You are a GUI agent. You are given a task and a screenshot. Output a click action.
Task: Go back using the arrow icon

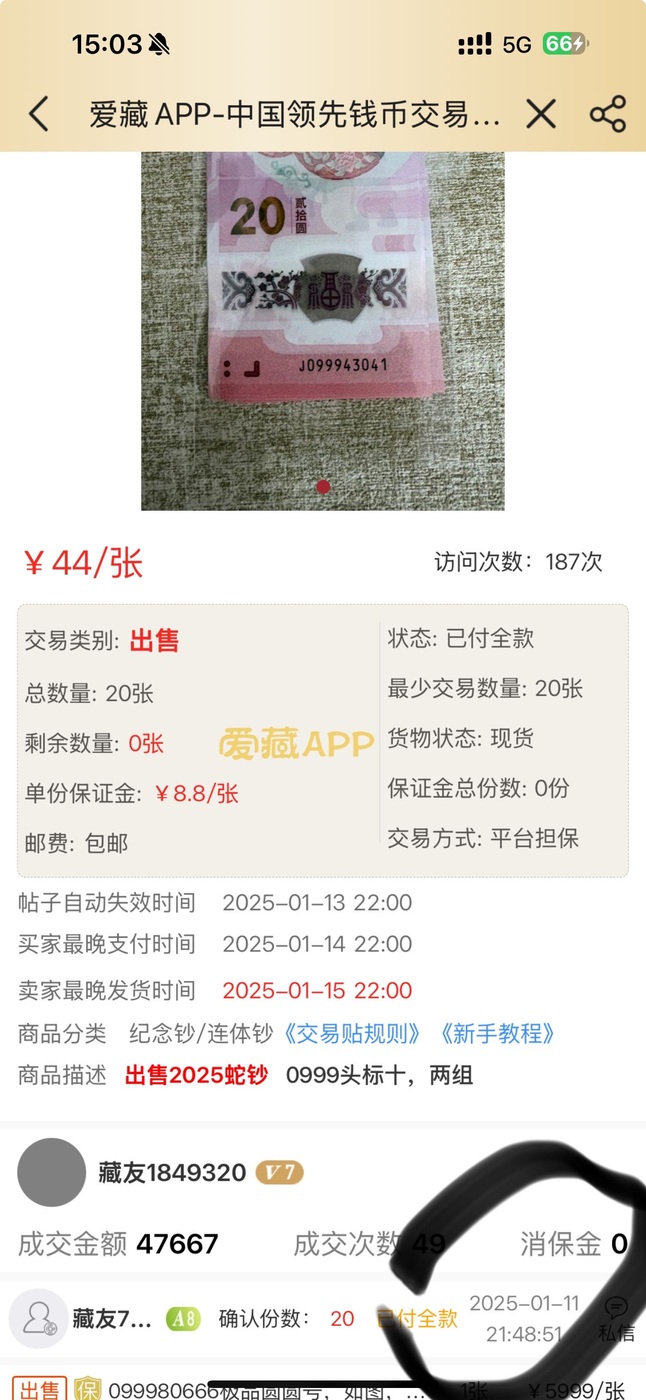coord(38,115)
